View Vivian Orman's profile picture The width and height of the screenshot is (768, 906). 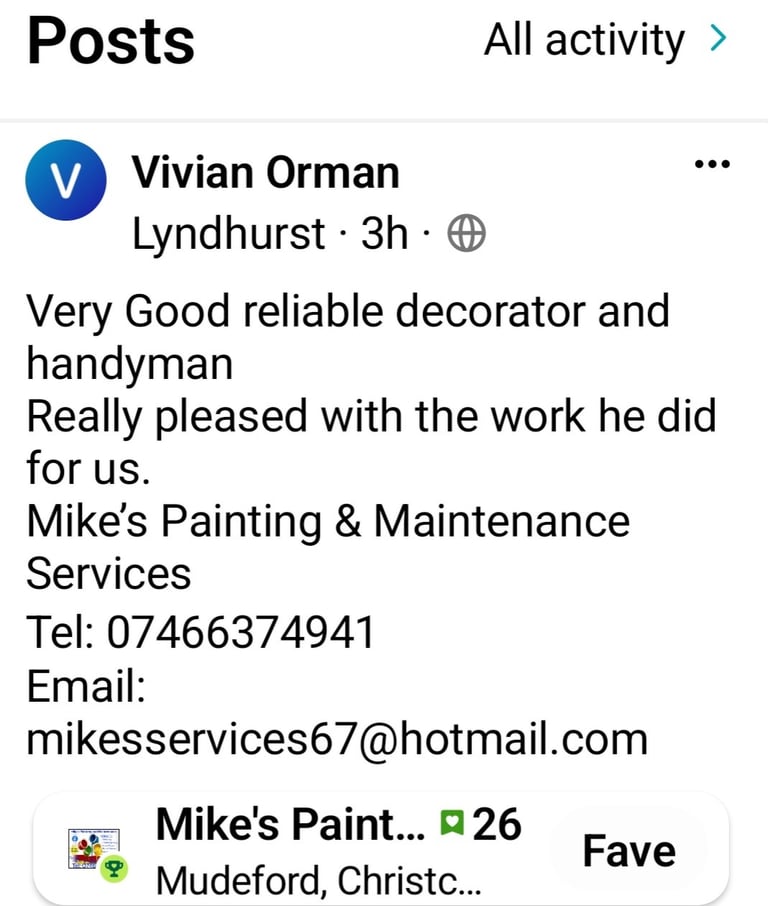(x=64, y=180)
